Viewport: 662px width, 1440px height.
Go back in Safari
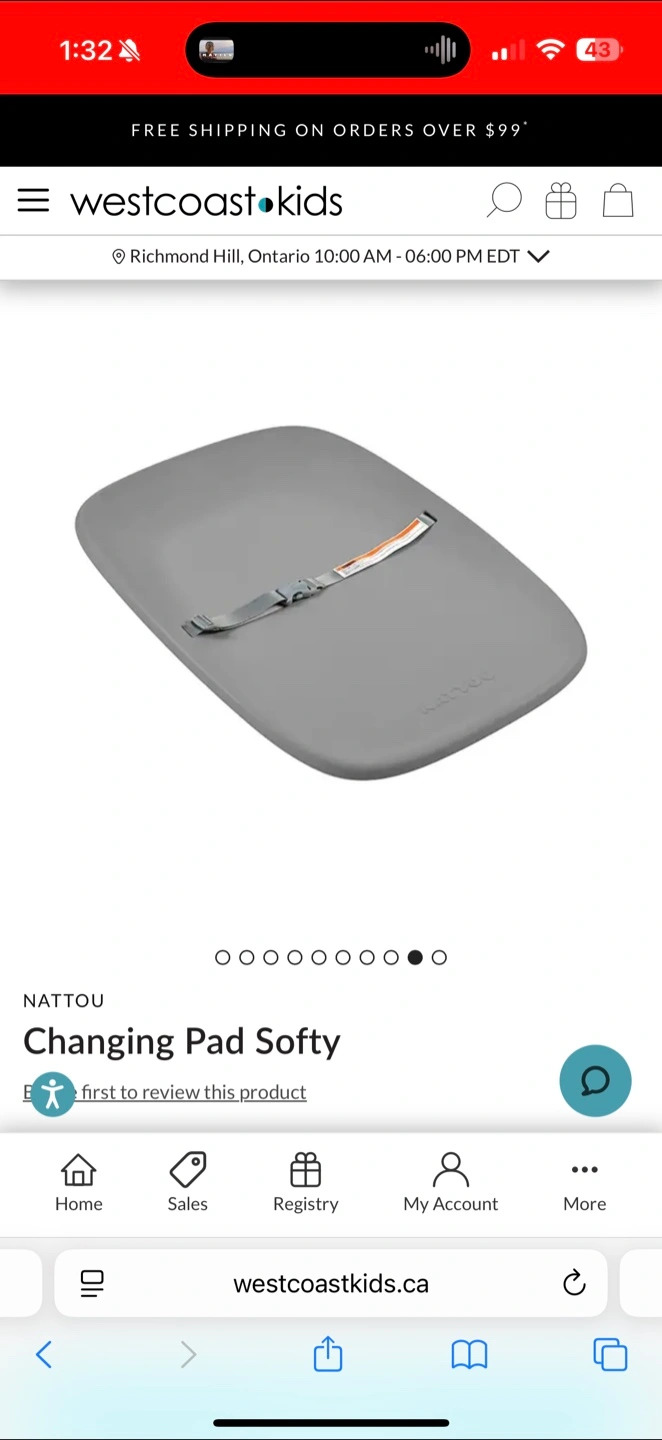click(x=44, y=1355)
